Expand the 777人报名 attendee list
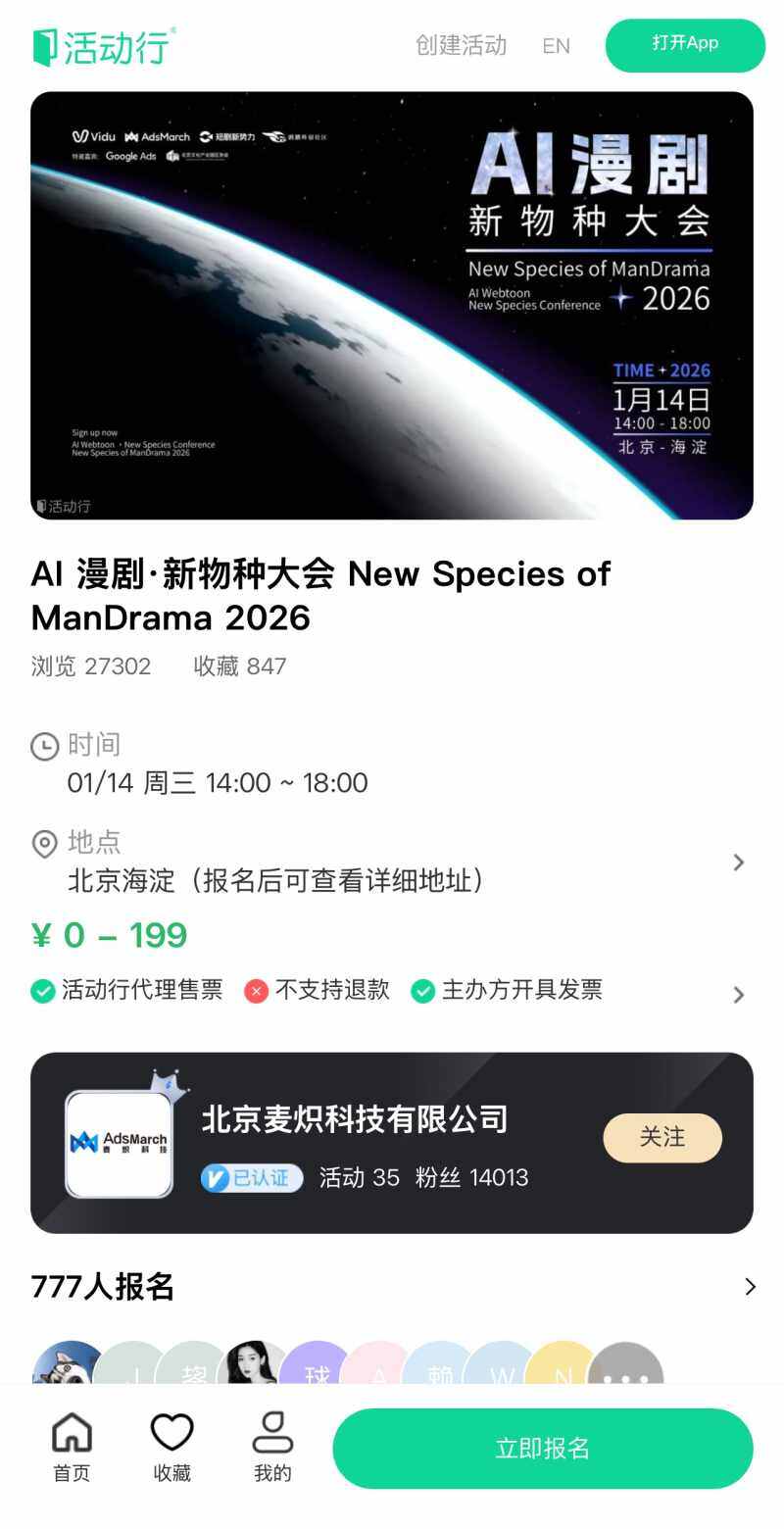 click(x=750, y=1287)
